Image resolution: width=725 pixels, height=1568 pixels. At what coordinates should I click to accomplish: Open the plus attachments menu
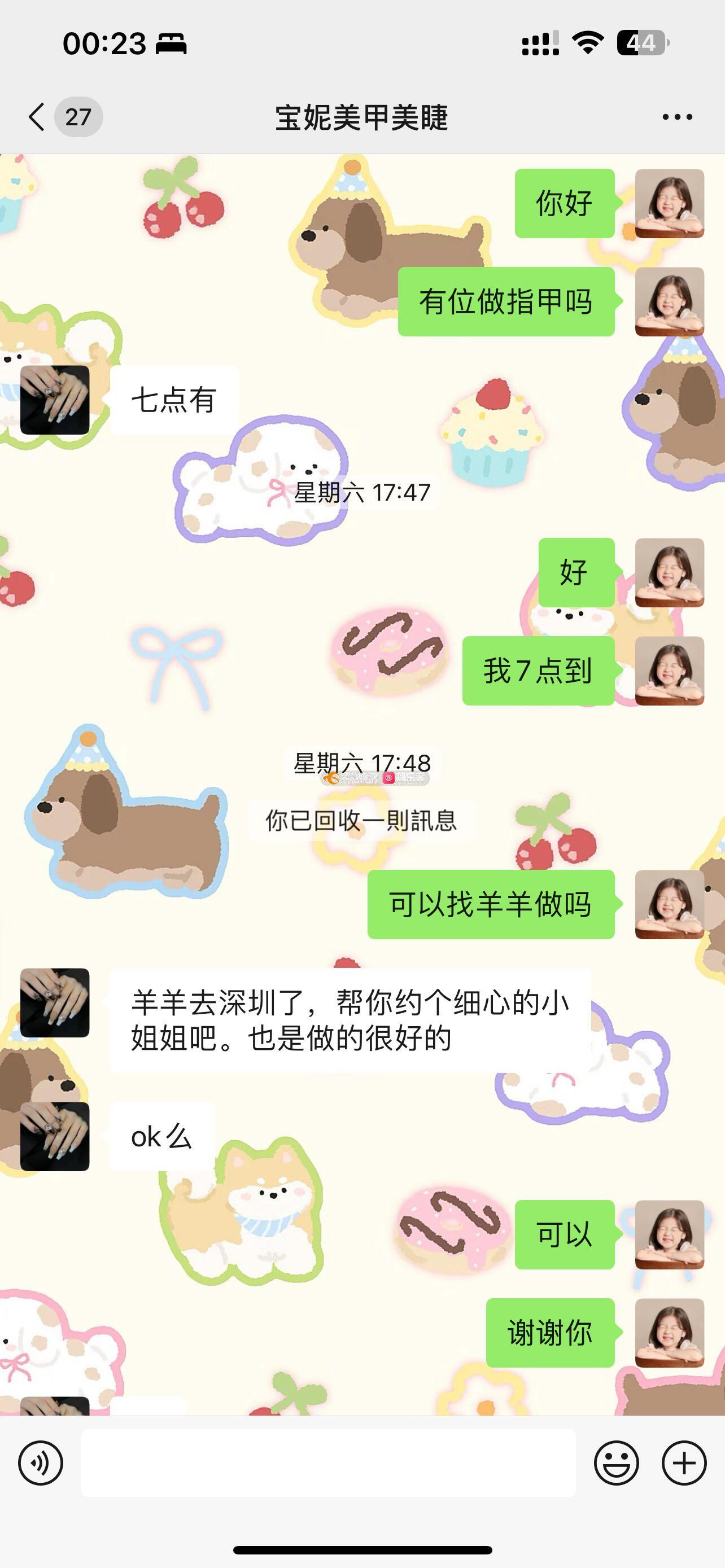[x=684, y=1462]
